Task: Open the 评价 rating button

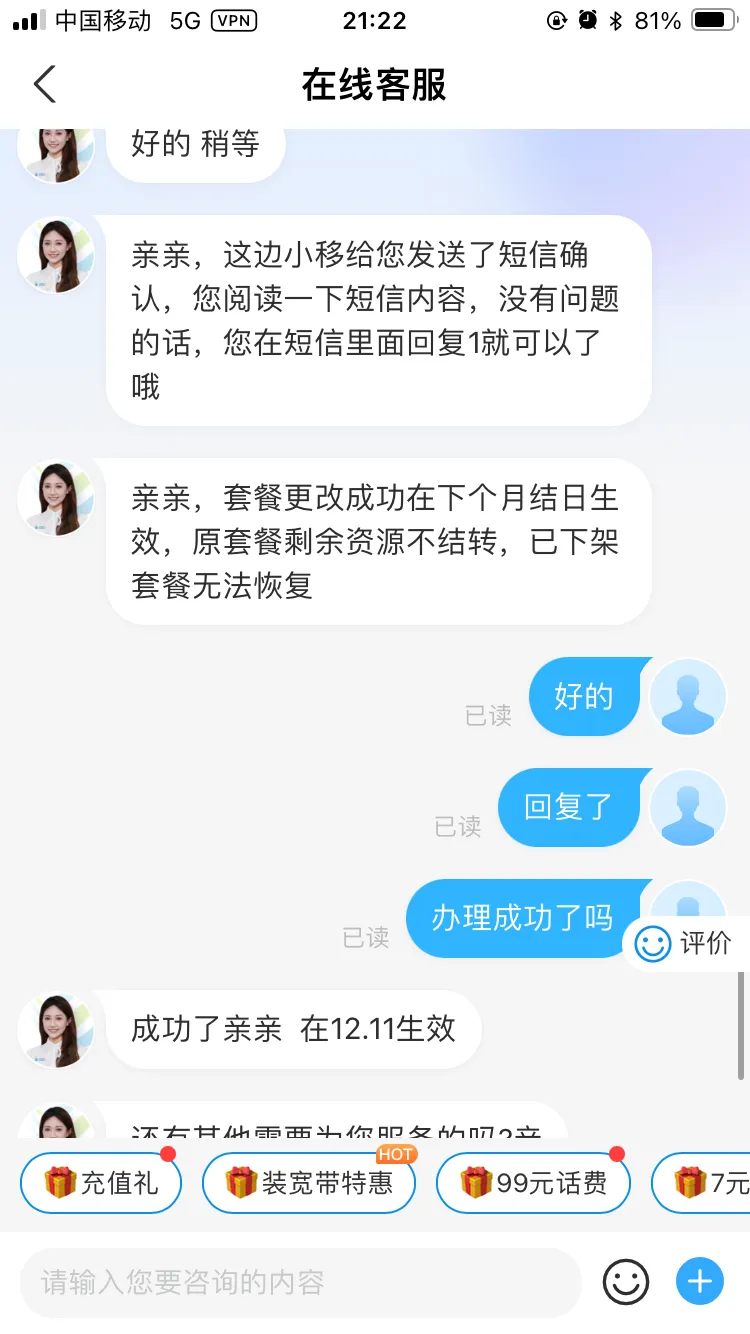Action: [x=687, y=943]
